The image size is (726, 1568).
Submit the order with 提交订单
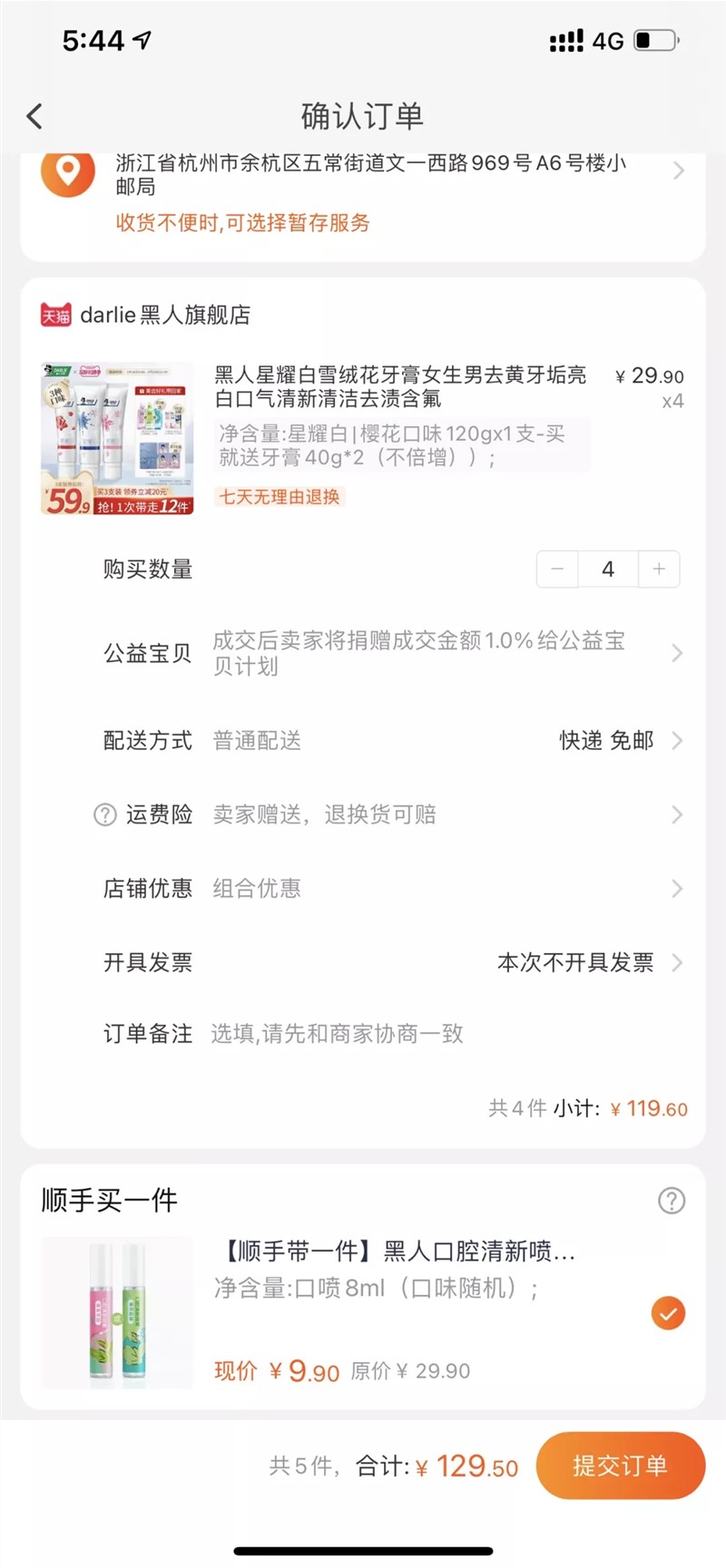[x=620, y=1466]
